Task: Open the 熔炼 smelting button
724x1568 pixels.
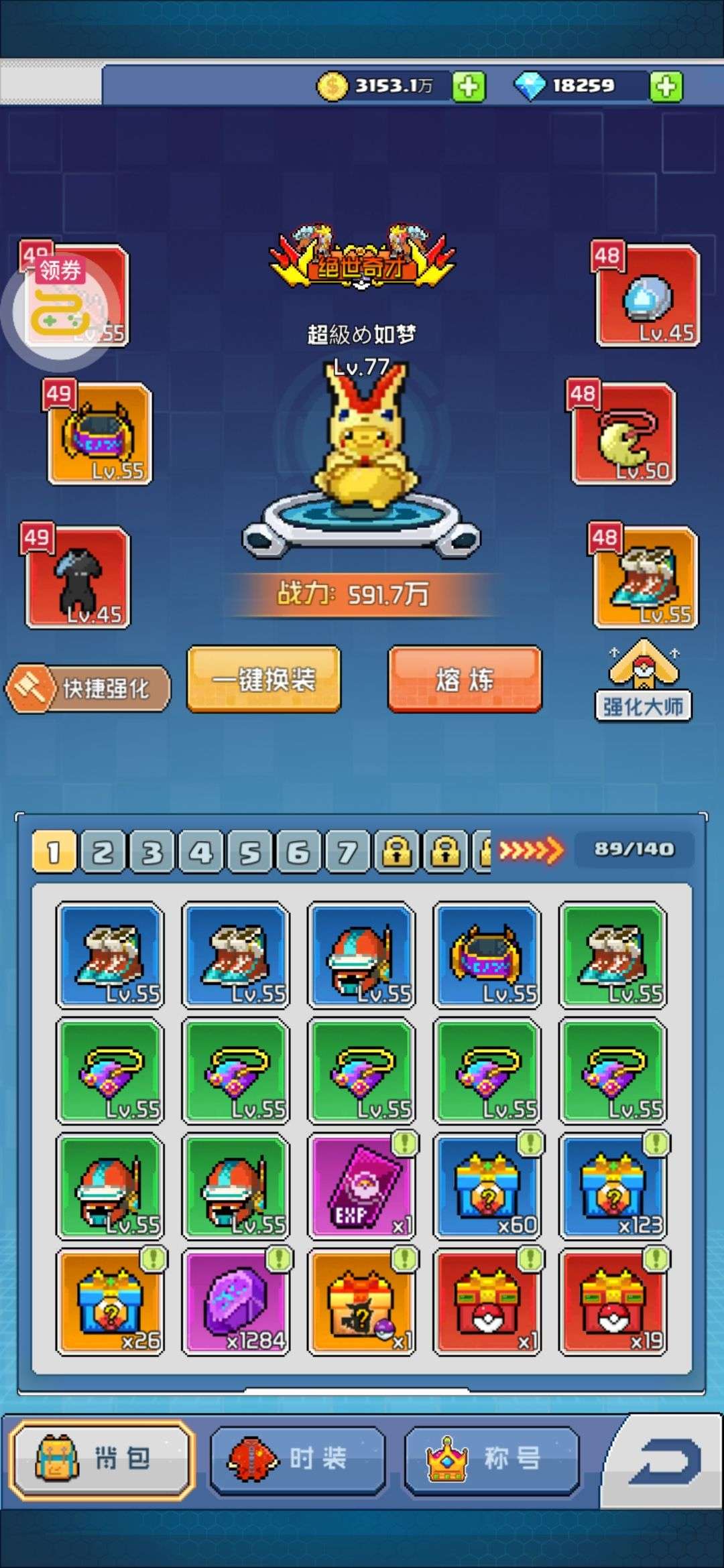Action: pyautogui.click(x=465, y=679)
